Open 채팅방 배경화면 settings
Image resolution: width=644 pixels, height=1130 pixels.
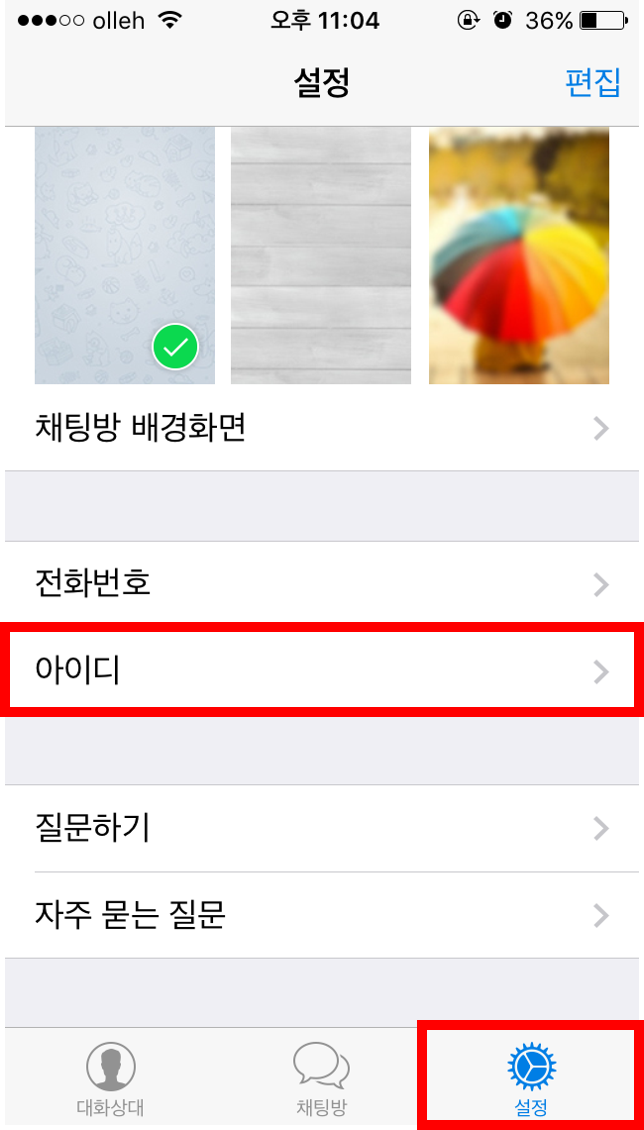[322, 430]
